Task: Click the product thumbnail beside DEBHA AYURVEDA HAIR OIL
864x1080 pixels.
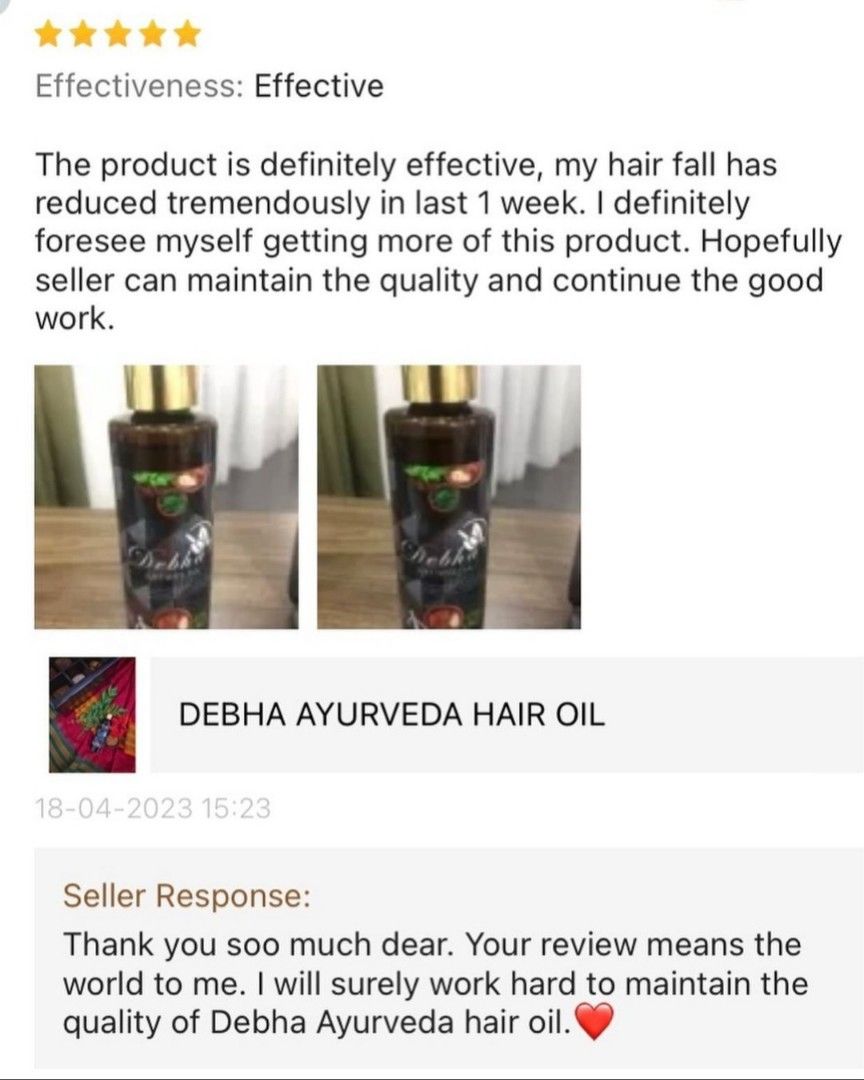Action: point(91,716)
